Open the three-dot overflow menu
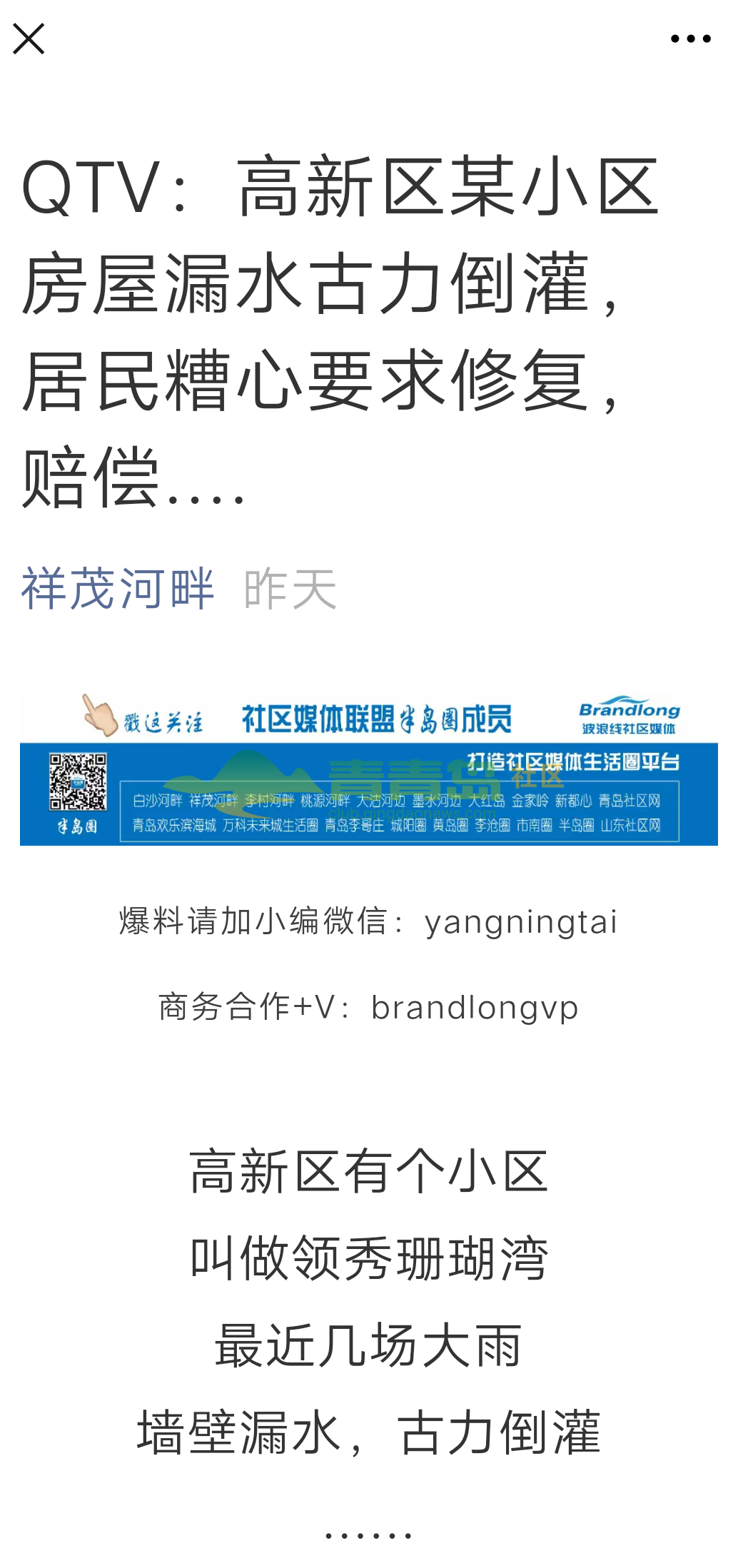 (690, 39)
